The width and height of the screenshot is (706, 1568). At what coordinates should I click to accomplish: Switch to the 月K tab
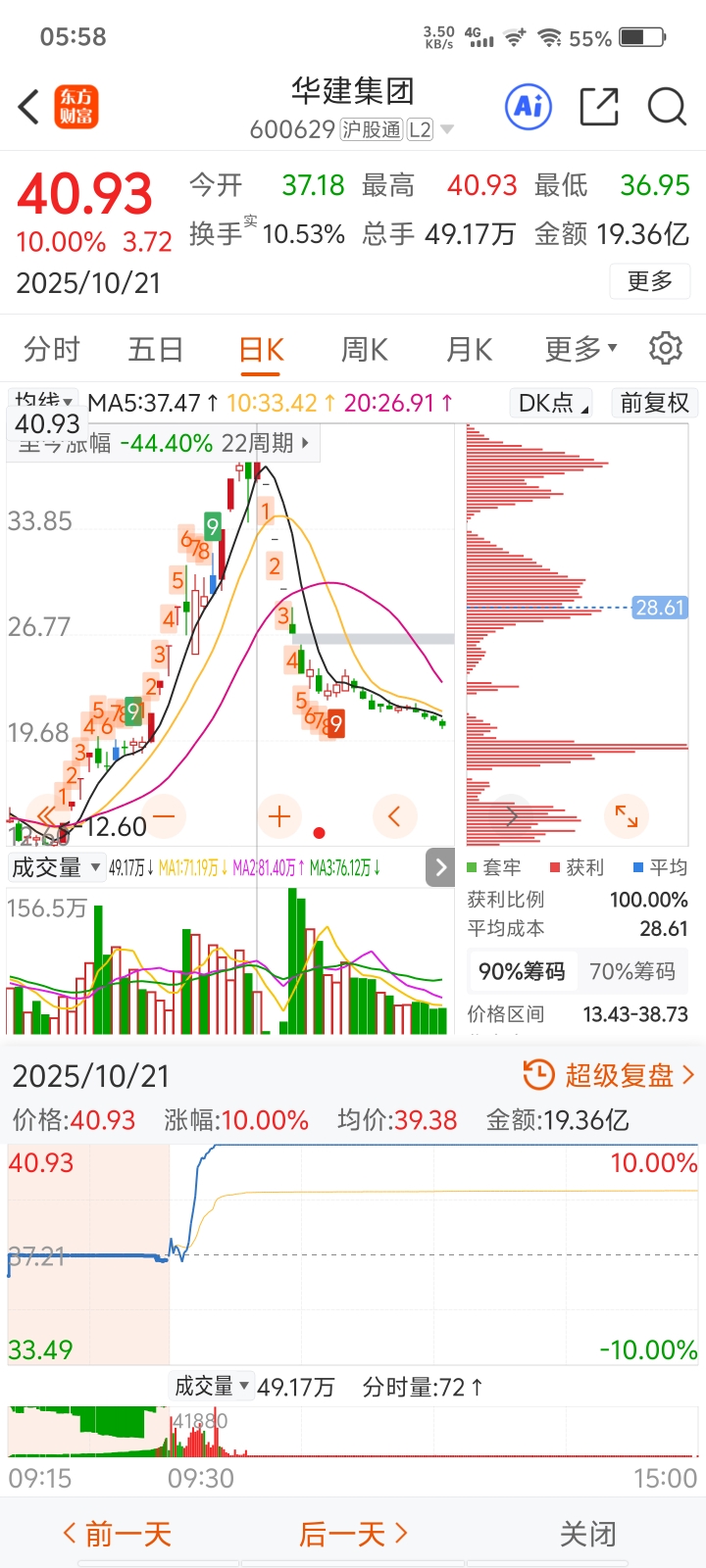click(470, 349)
